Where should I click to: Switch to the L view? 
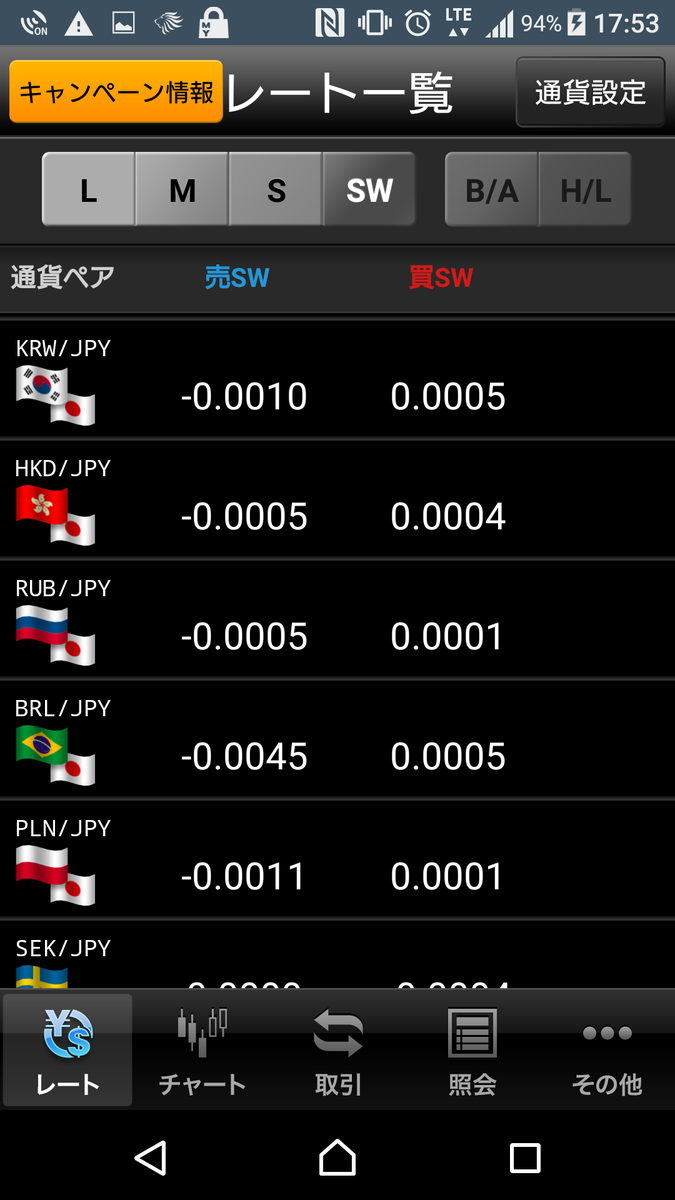(x=88, y=189)
